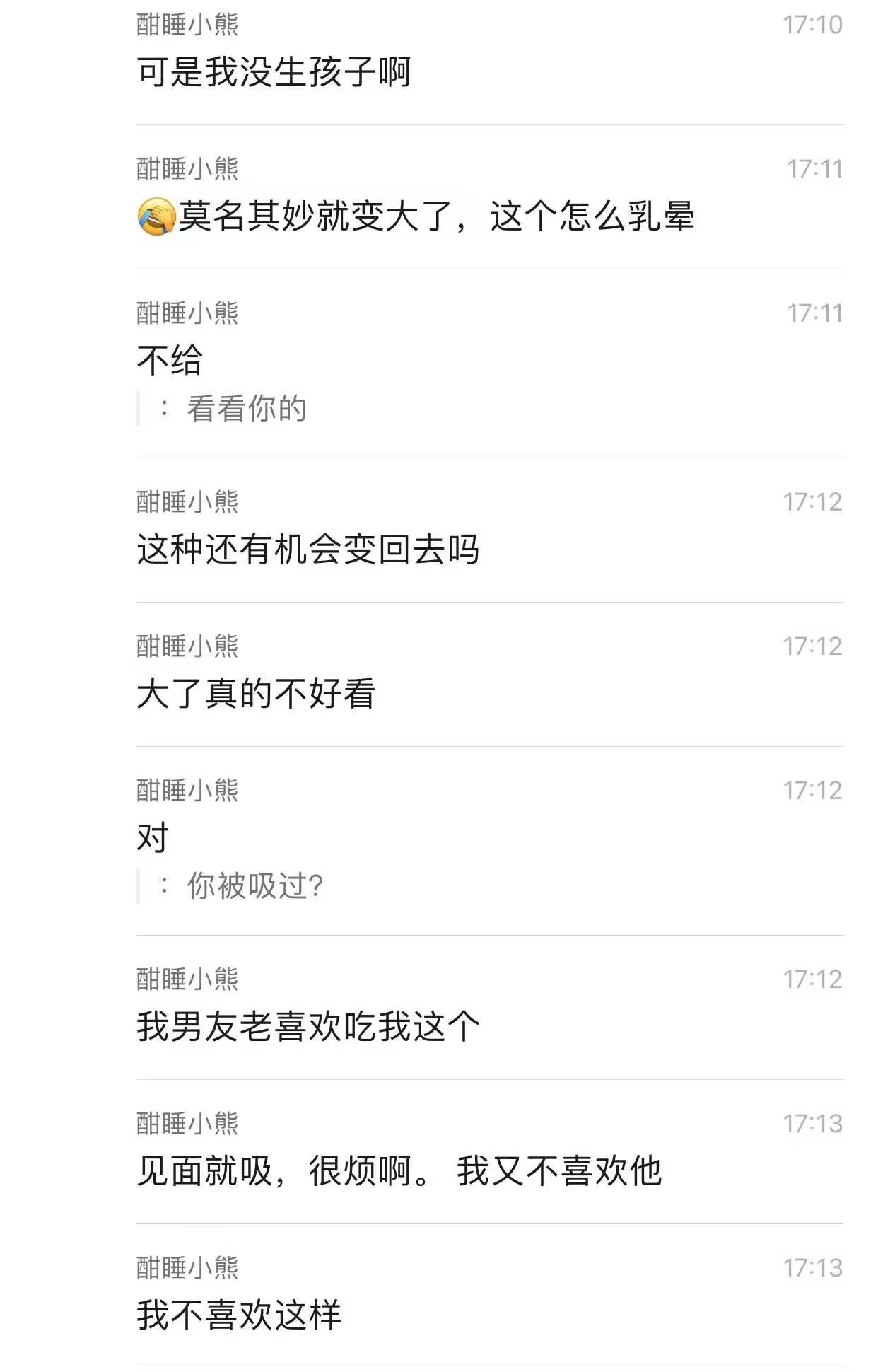Click the facepalm emoji in the 17:11 message
The width and height of the screenshot is (878, 1372).
154,218
